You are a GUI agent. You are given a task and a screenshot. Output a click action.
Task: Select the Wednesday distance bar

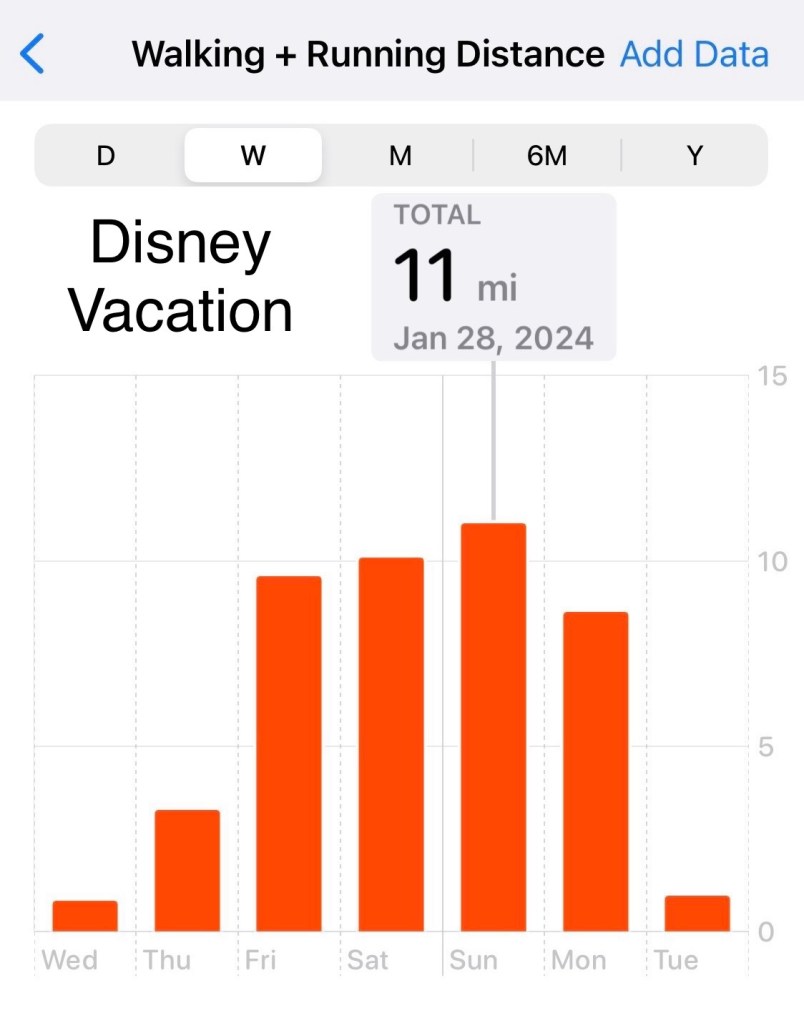click(x=84, y=915)
